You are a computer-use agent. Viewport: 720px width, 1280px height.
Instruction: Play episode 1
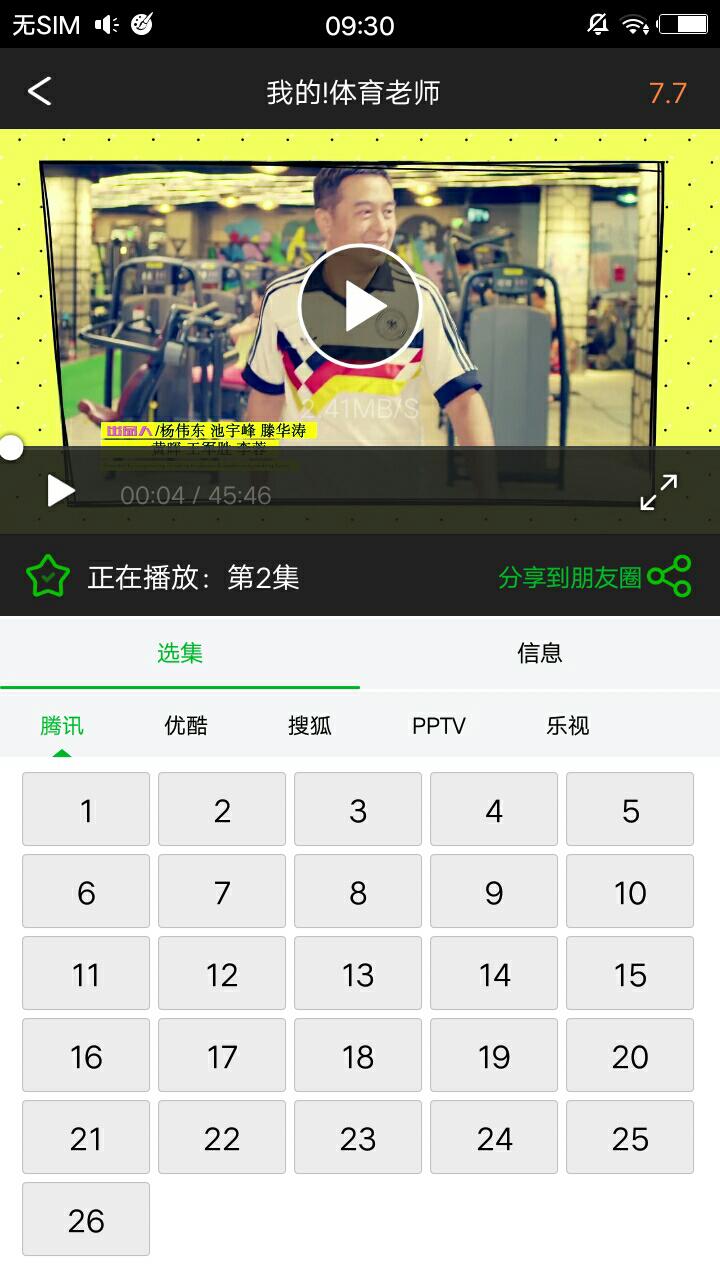tap(86, 810)
